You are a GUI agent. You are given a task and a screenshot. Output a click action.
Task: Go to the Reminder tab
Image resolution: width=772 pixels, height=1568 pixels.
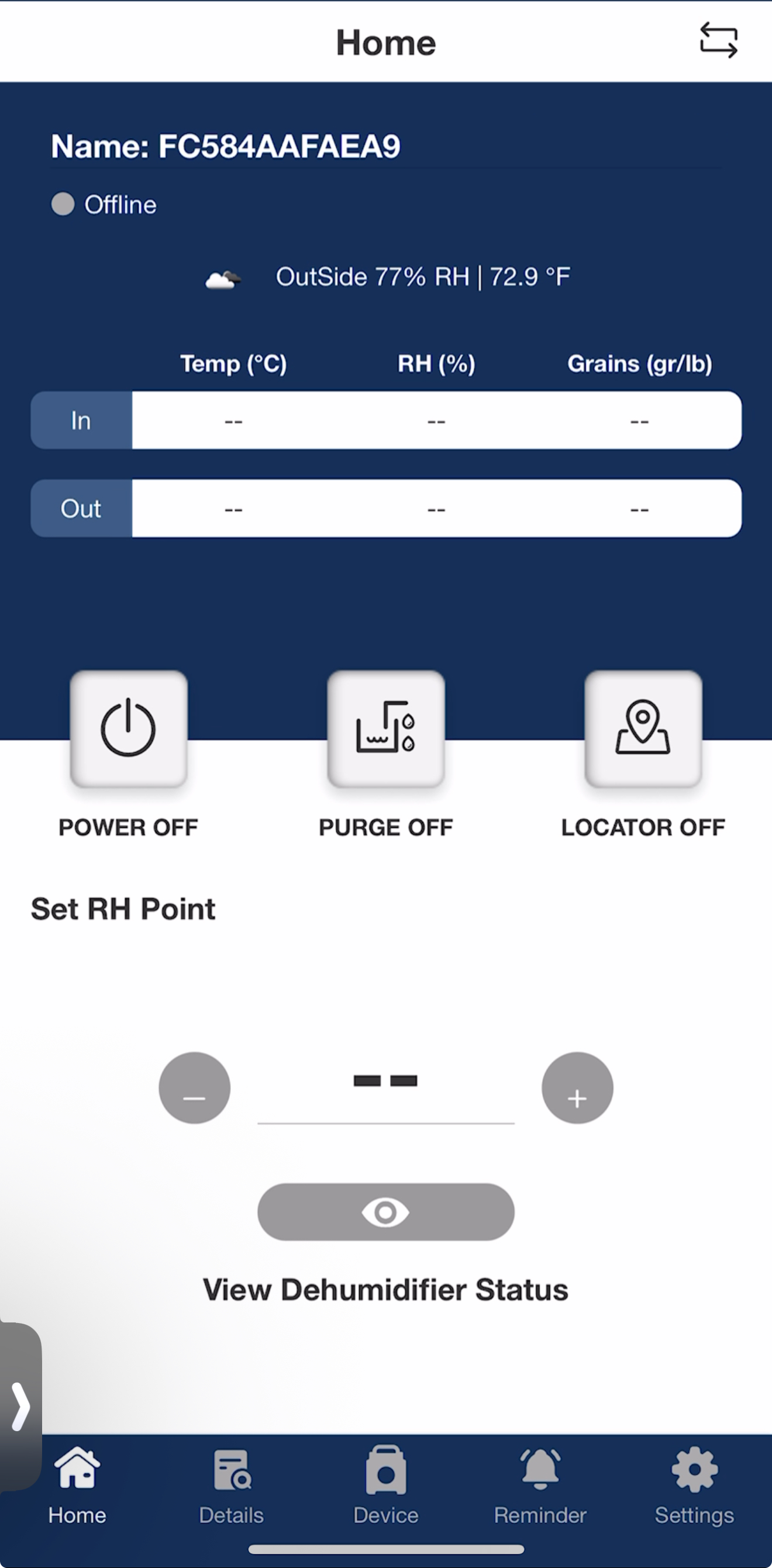point(540,1485)
